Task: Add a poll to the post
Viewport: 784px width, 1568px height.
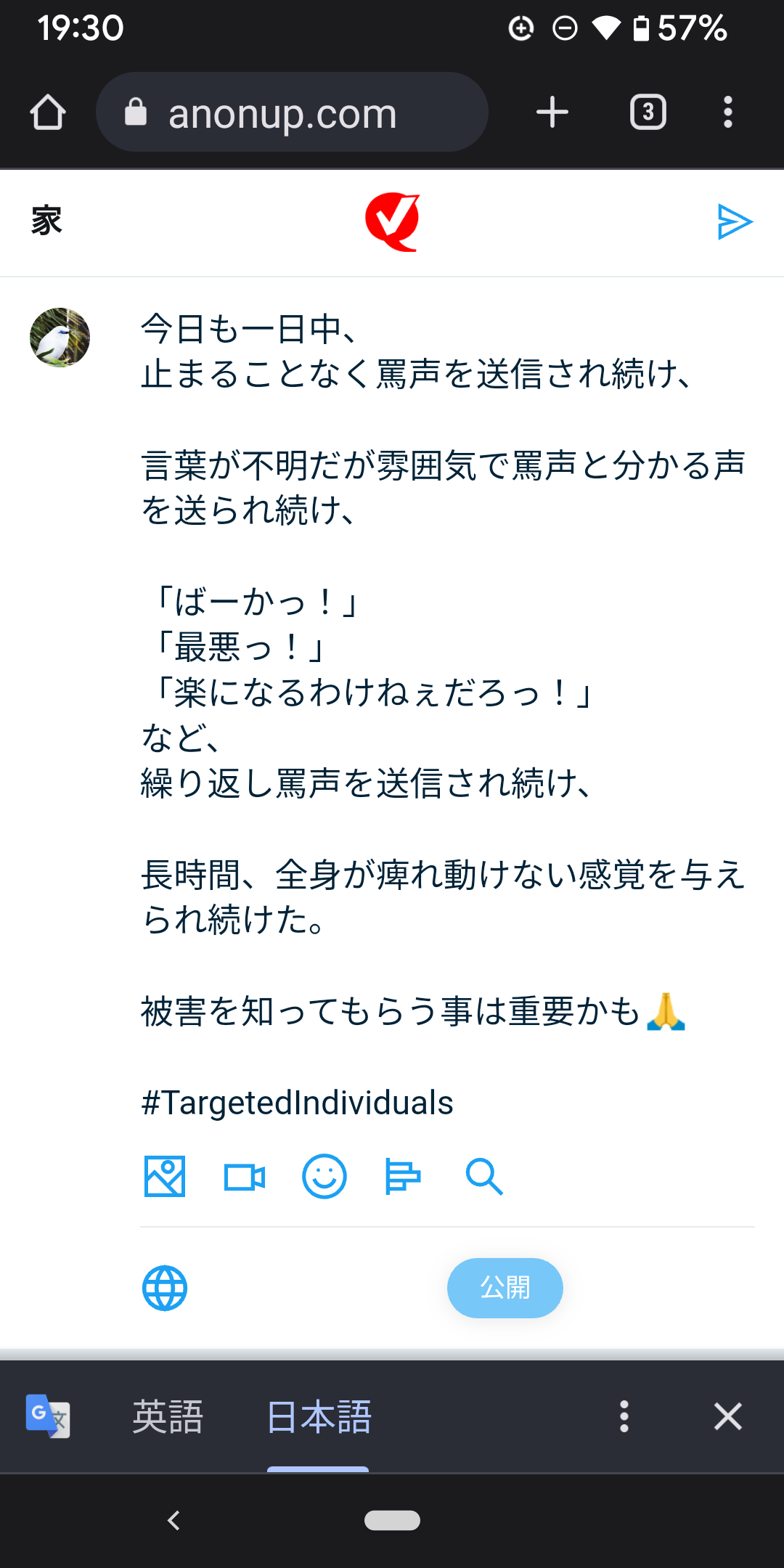Action: [x=403, y=1177]
